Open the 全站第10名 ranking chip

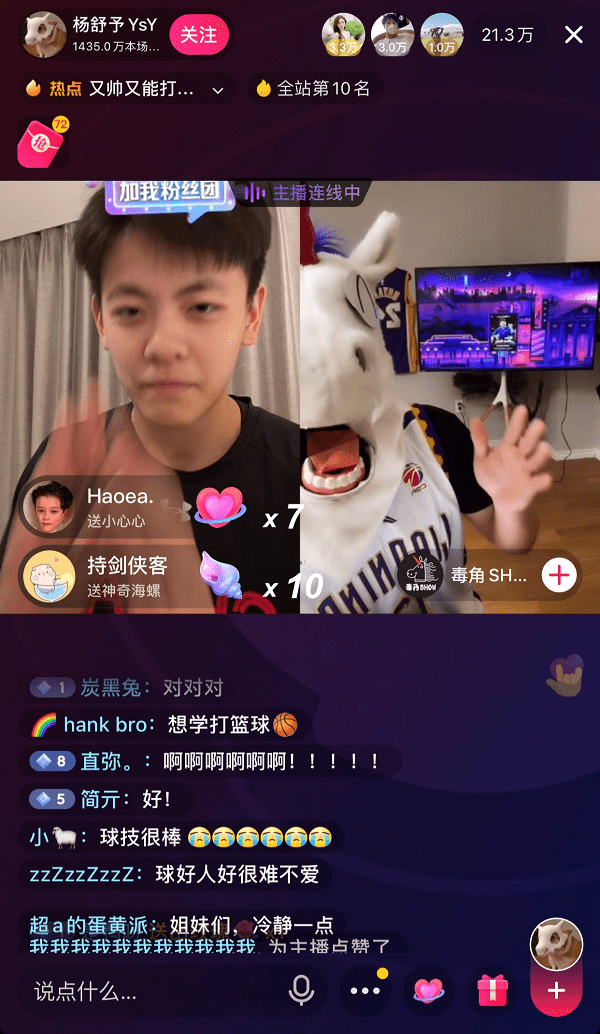pos(314,89)
